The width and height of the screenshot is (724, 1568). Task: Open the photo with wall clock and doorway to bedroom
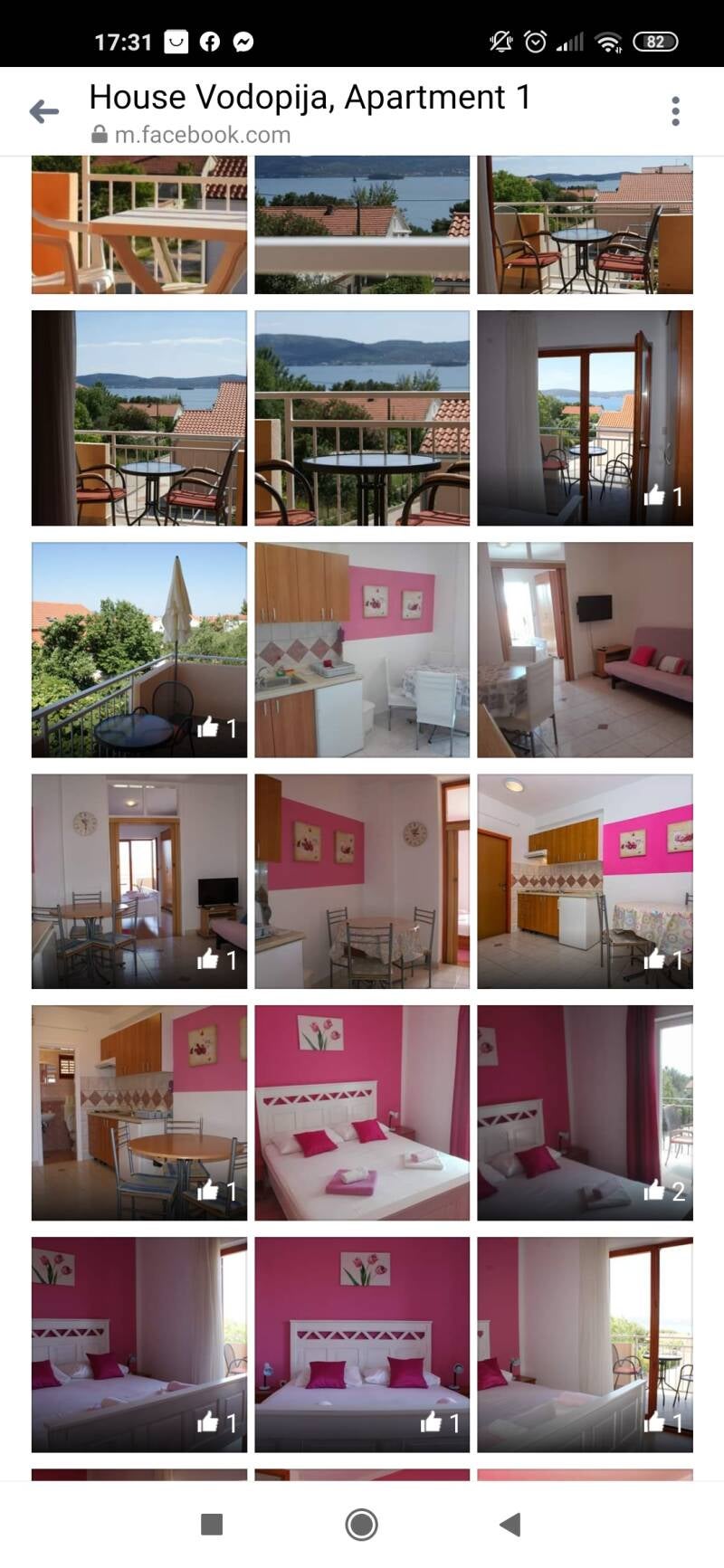138,881
